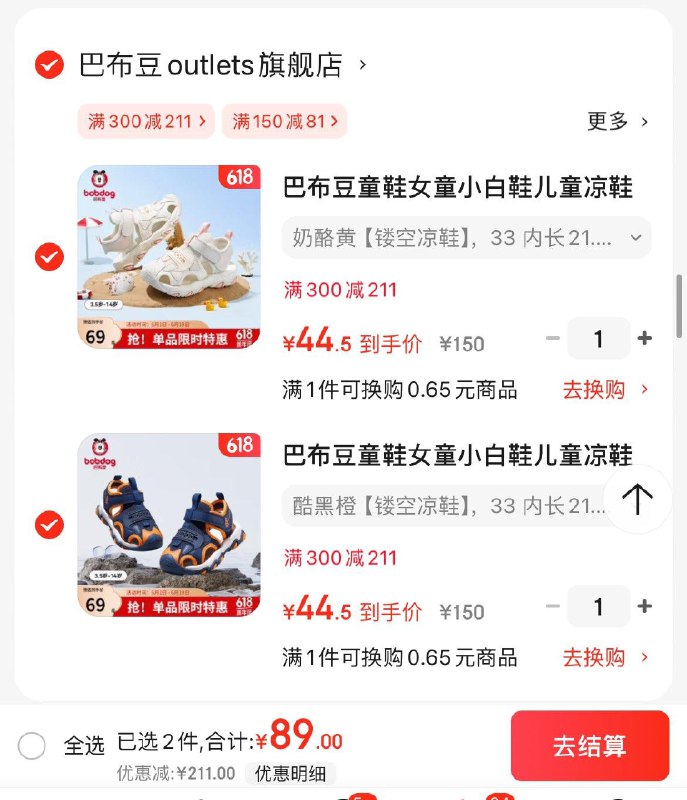
Task: Uncheck the 巴布豆outlets旗舰店 store checkbox
Action: (49, 66)
